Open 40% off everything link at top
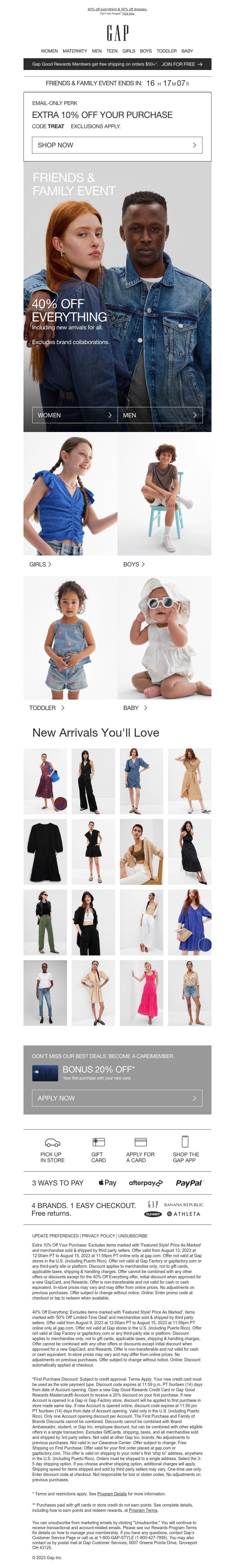Image resolution: width=235 pixels, height=1568 pixels. 117,9
